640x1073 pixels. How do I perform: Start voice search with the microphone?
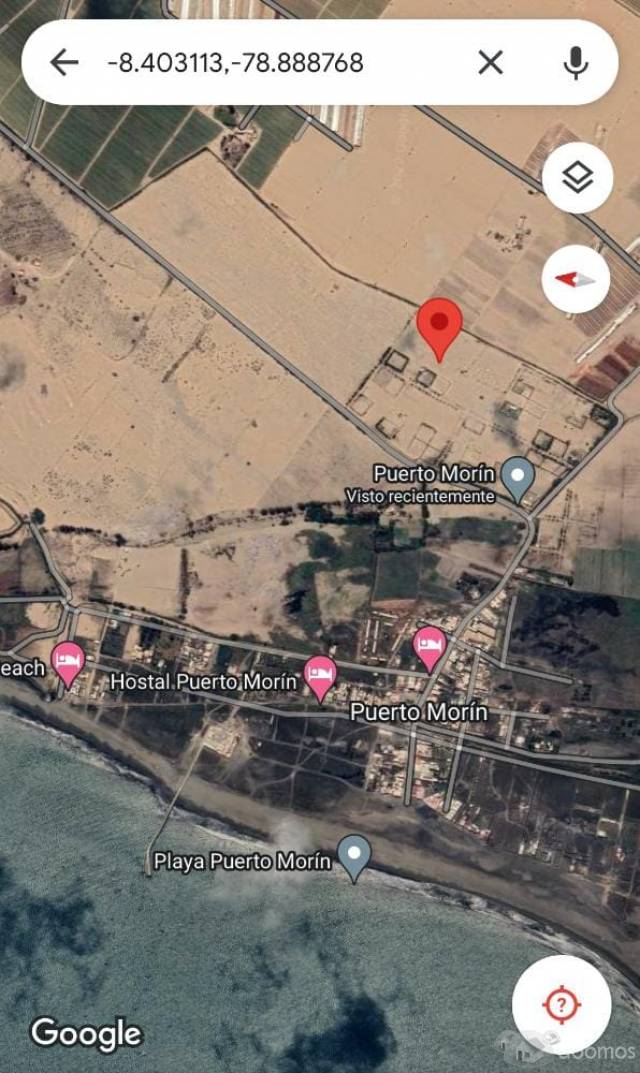pos(576,63)
